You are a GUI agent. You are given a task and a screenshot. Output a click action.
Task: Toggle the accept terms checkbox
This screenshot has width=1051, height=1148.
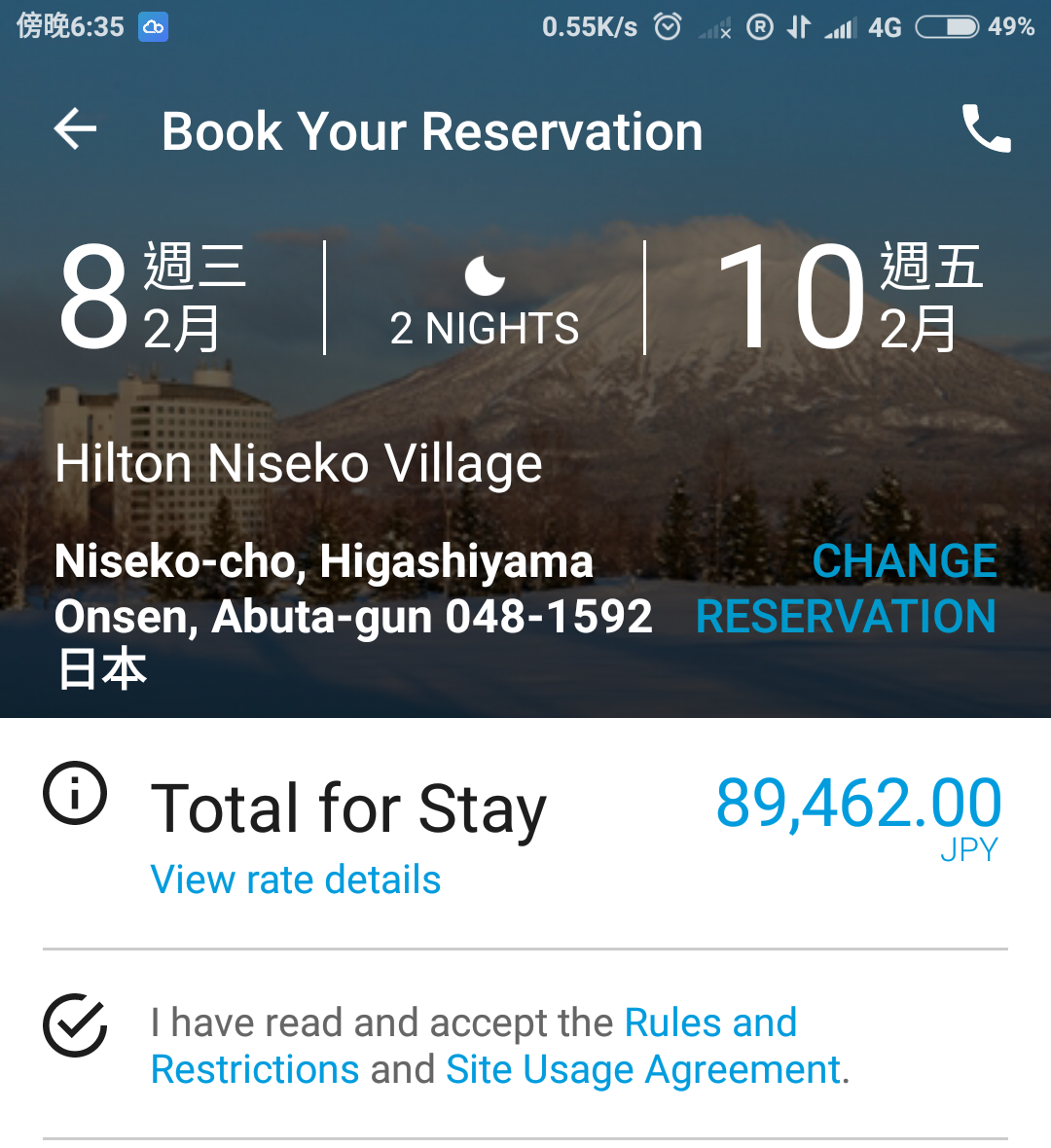click(75, 1024)
